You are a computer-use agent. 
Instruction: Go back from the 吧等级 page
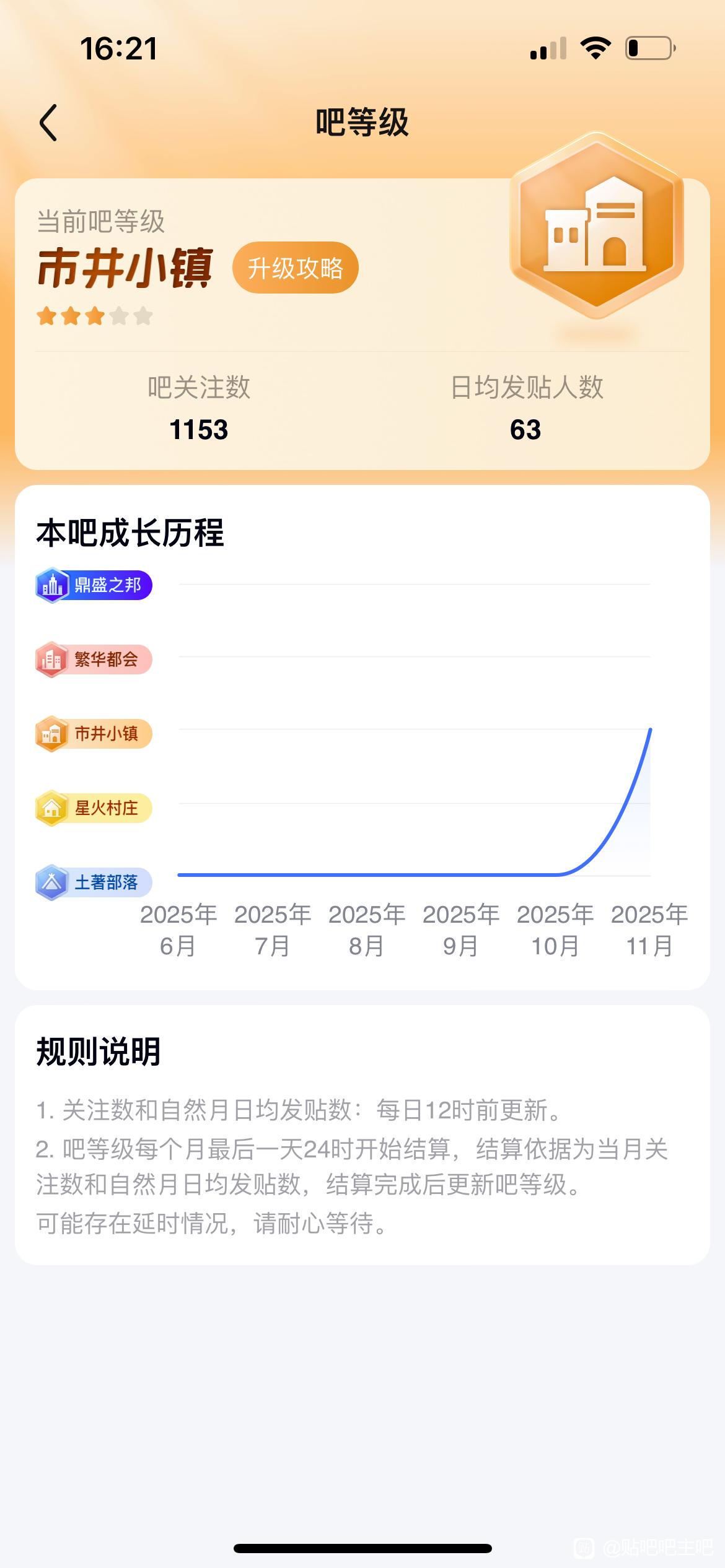tap(49, 123)
